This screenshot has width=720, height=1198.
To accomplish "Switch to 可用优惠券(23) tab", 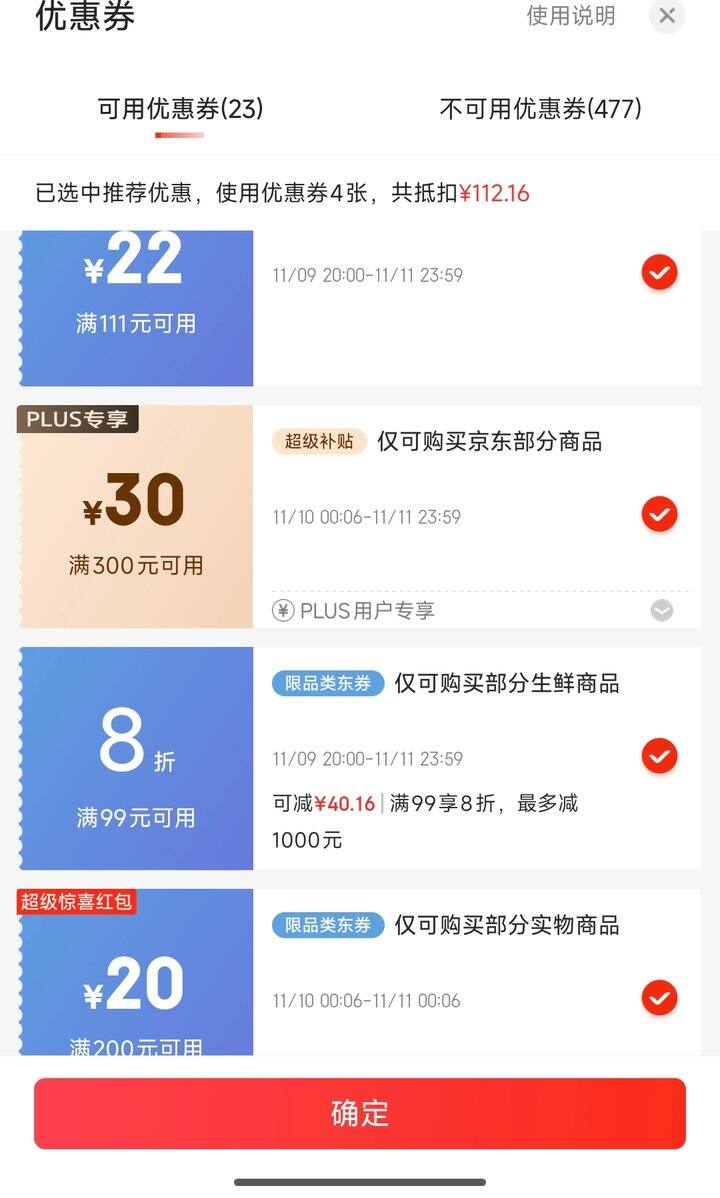I will (180, 109).
